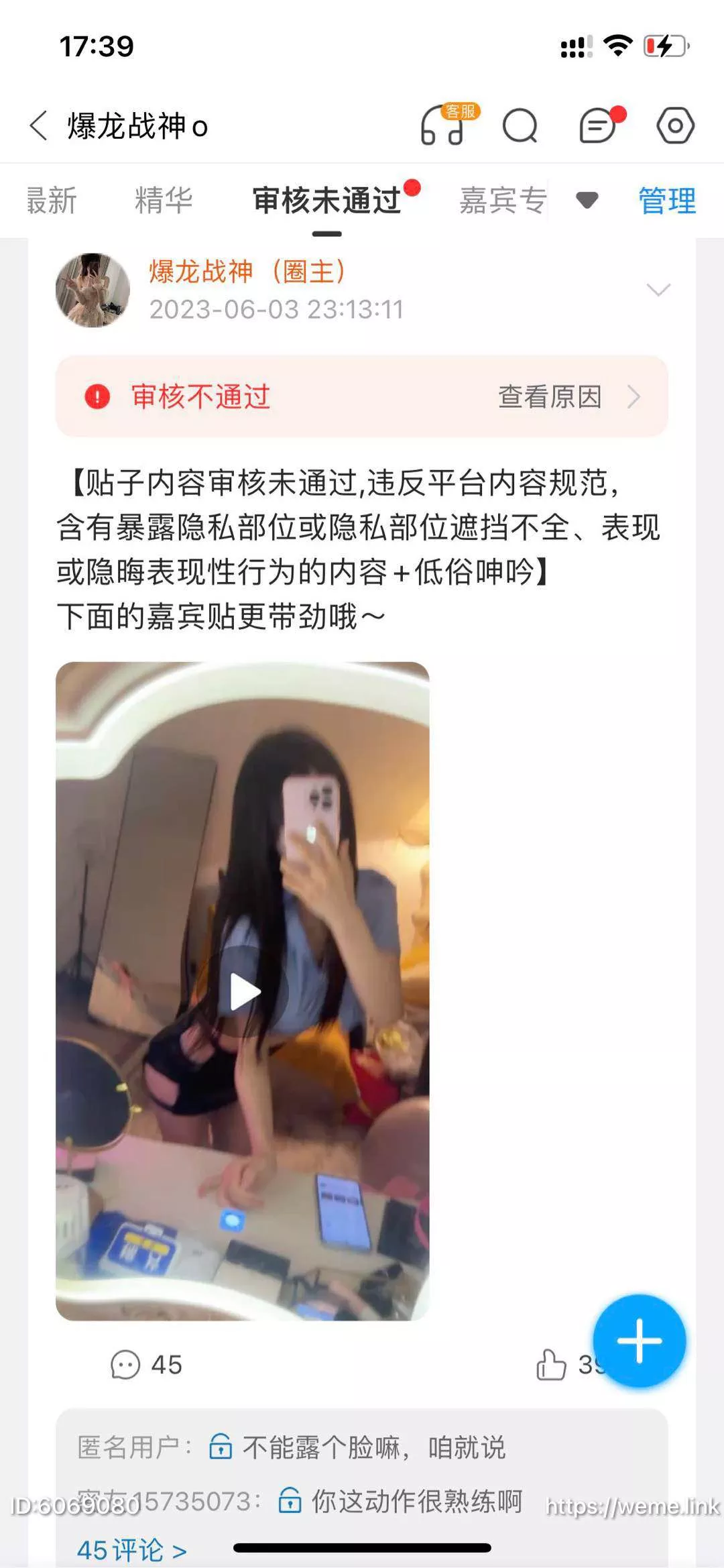724x1568 pixels.
Task: Switch to 最新 tab
Action: click(x=52, y=201)
